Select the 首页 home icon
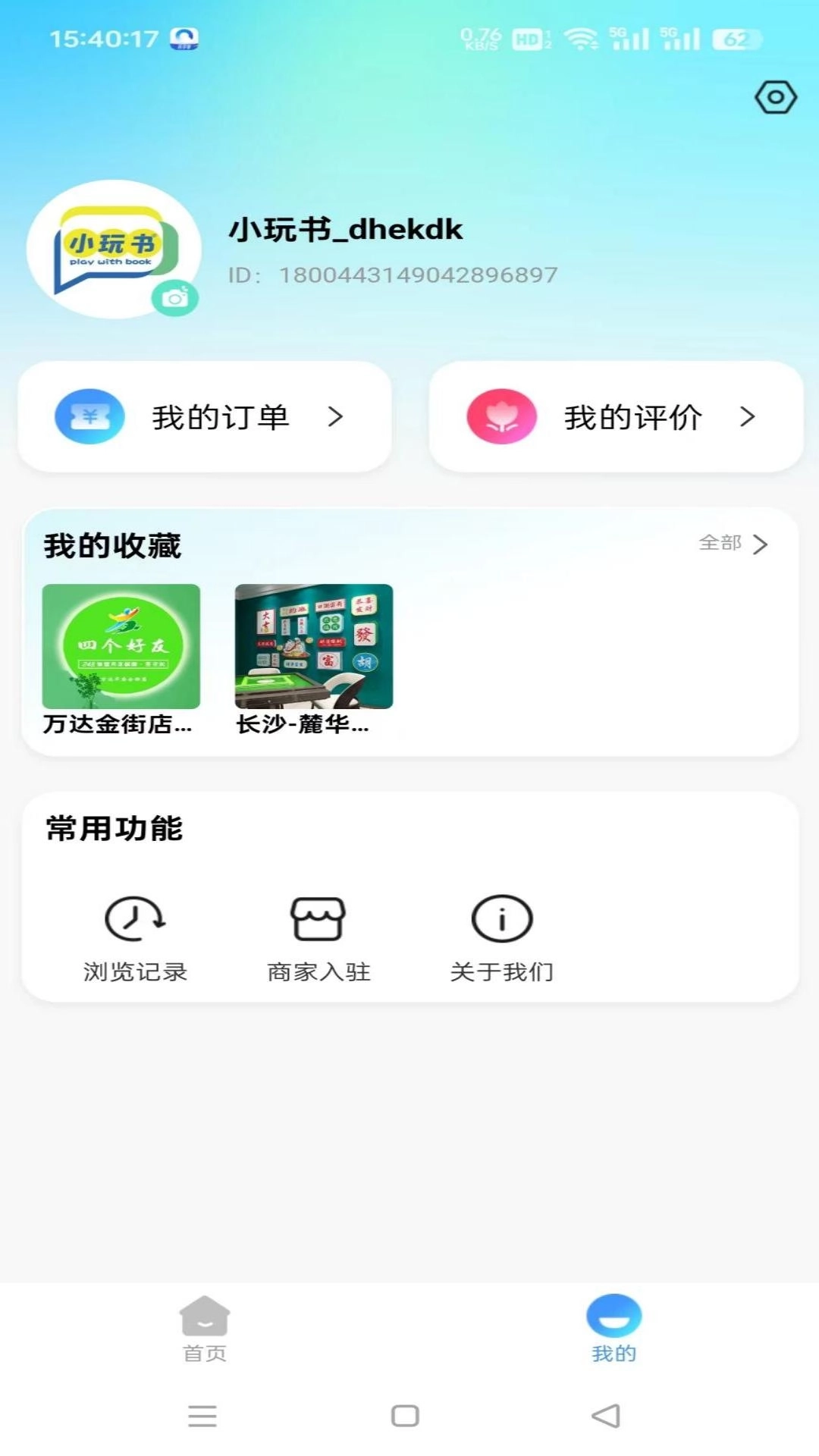The height and width of the screenshot is (1456, 819). click(203, 1316)
